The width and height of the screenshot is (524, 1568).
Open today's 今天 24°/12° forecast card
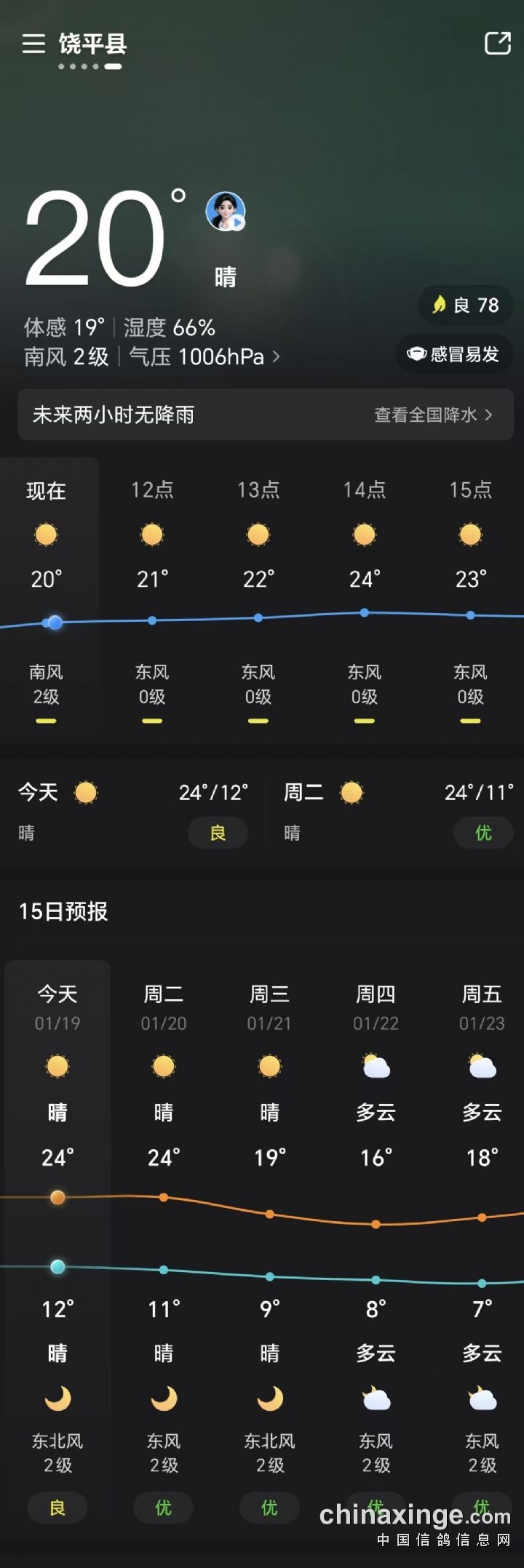coord(132,811)
